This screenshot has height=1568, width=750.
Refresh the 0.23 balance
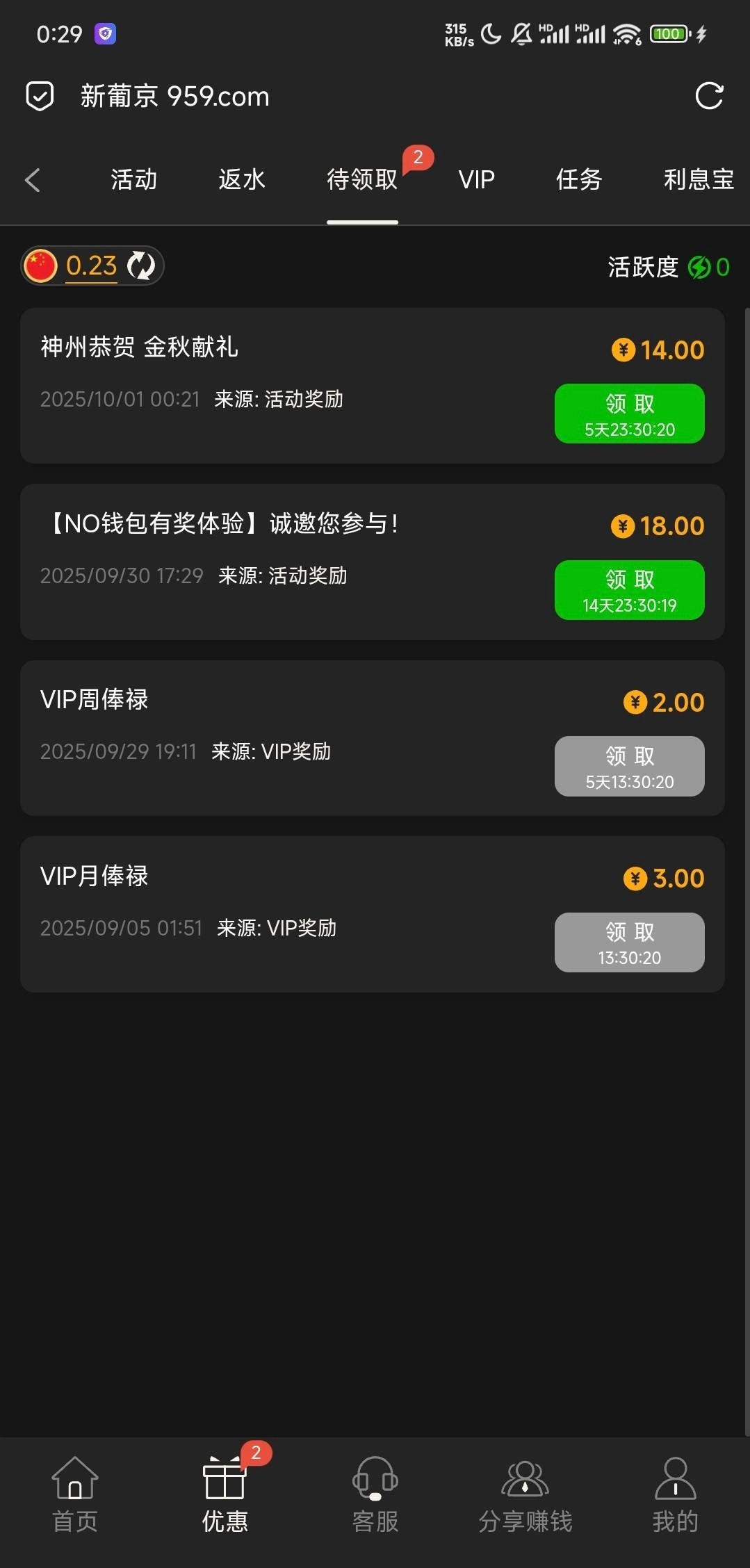(141, 266)
